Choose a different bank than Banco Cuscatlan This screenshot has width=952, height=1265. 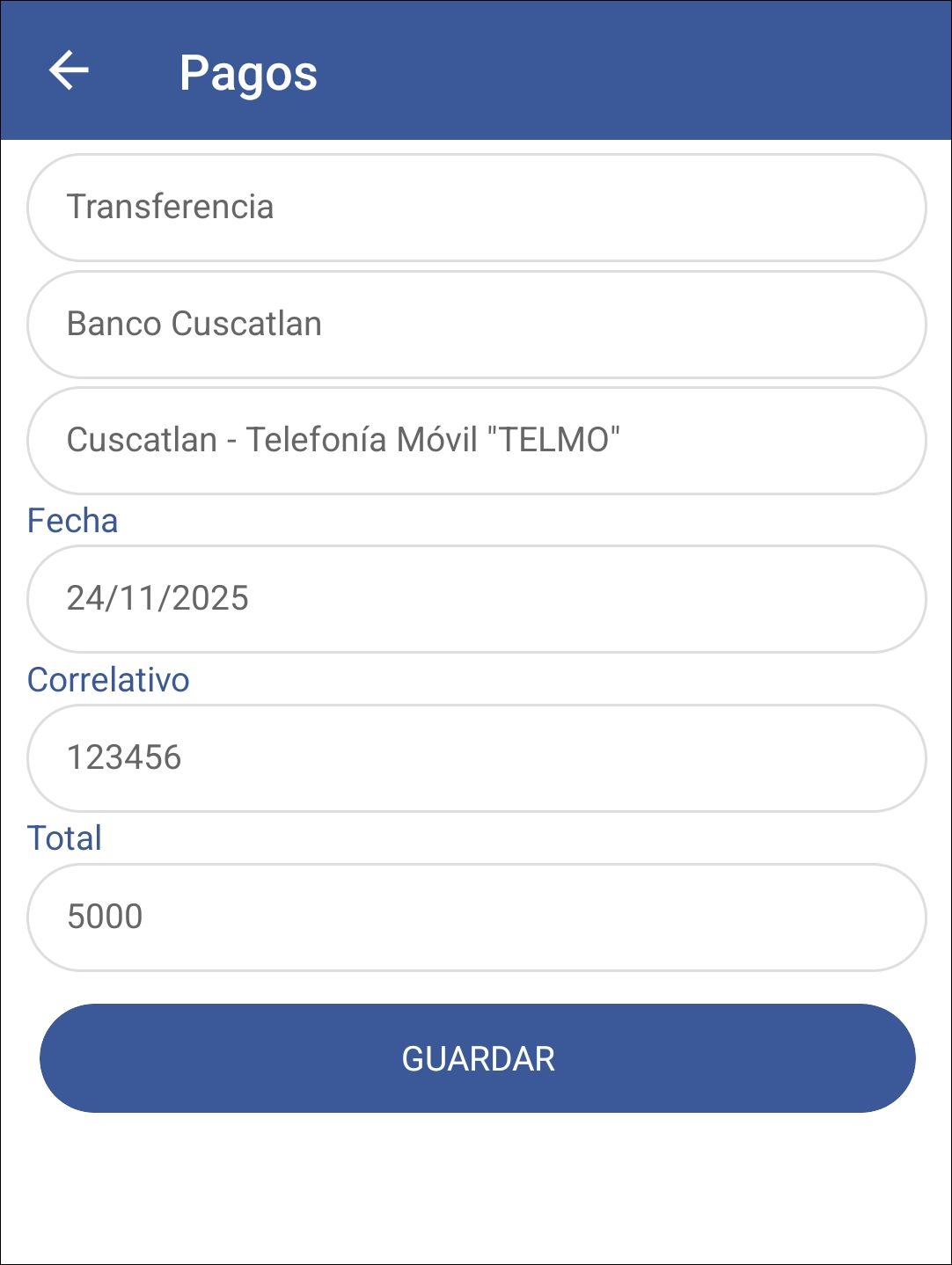coord(476,323)
